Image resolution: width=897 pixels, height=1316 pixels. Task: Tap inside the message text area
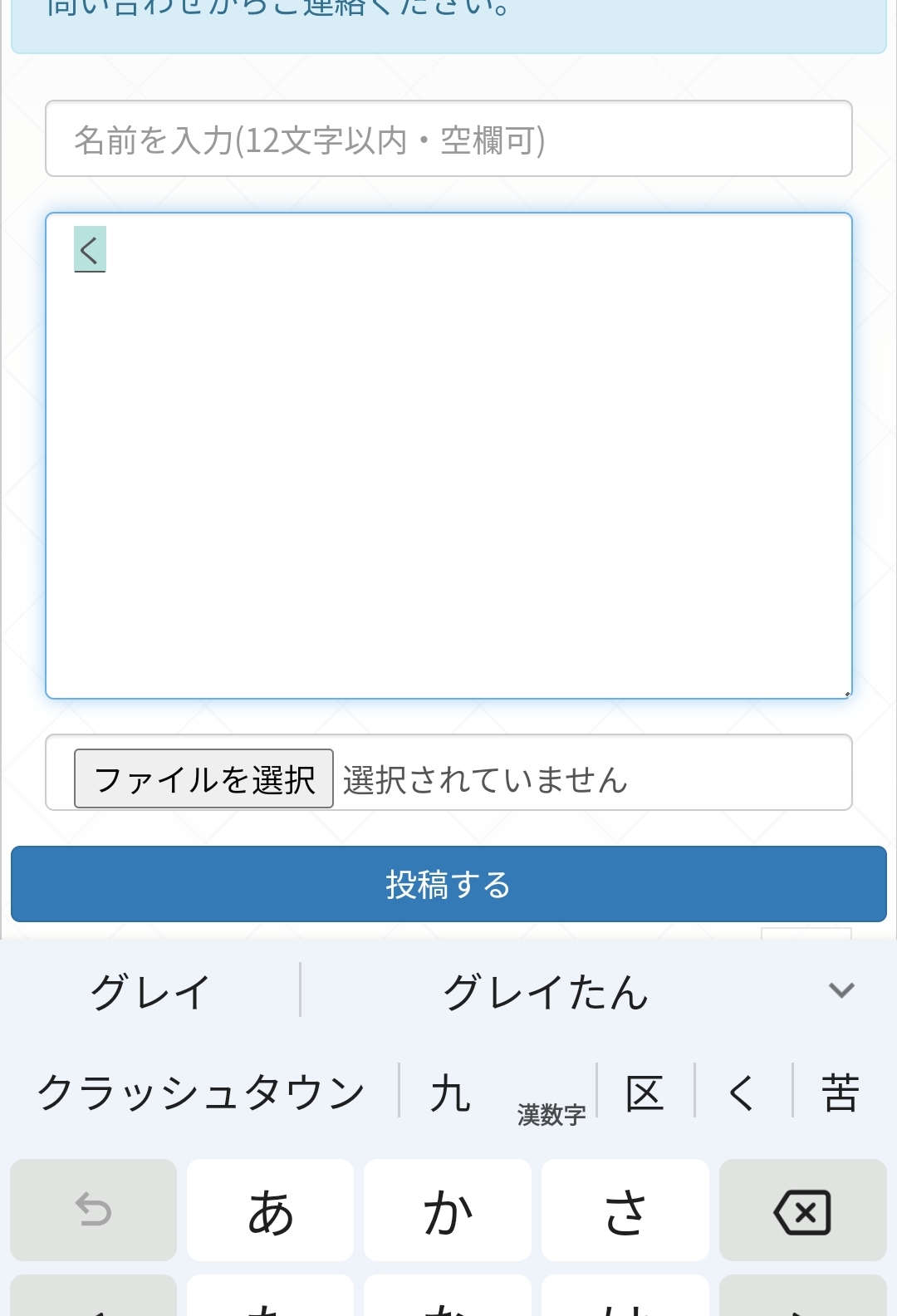(x=448, y=455)
